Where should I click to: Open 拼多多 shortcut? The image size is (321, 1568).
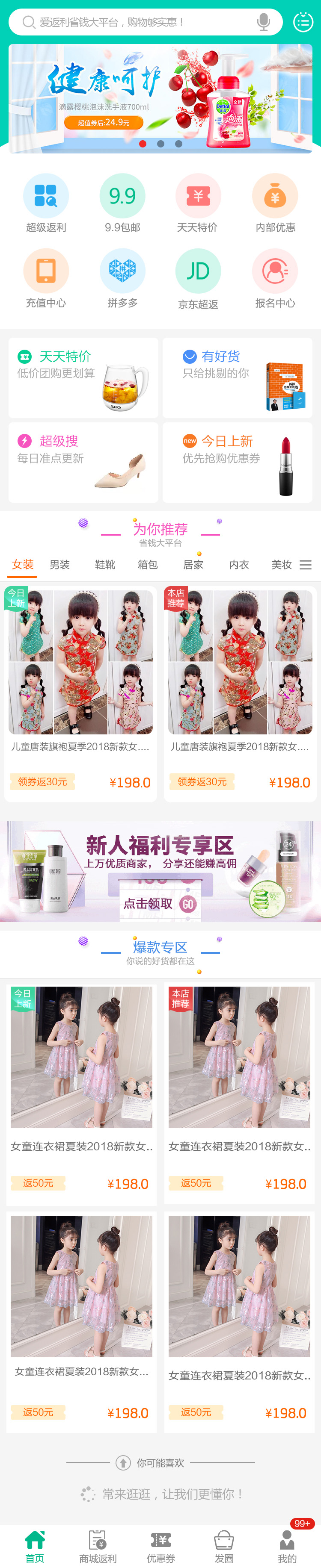[x=122, y=279]
